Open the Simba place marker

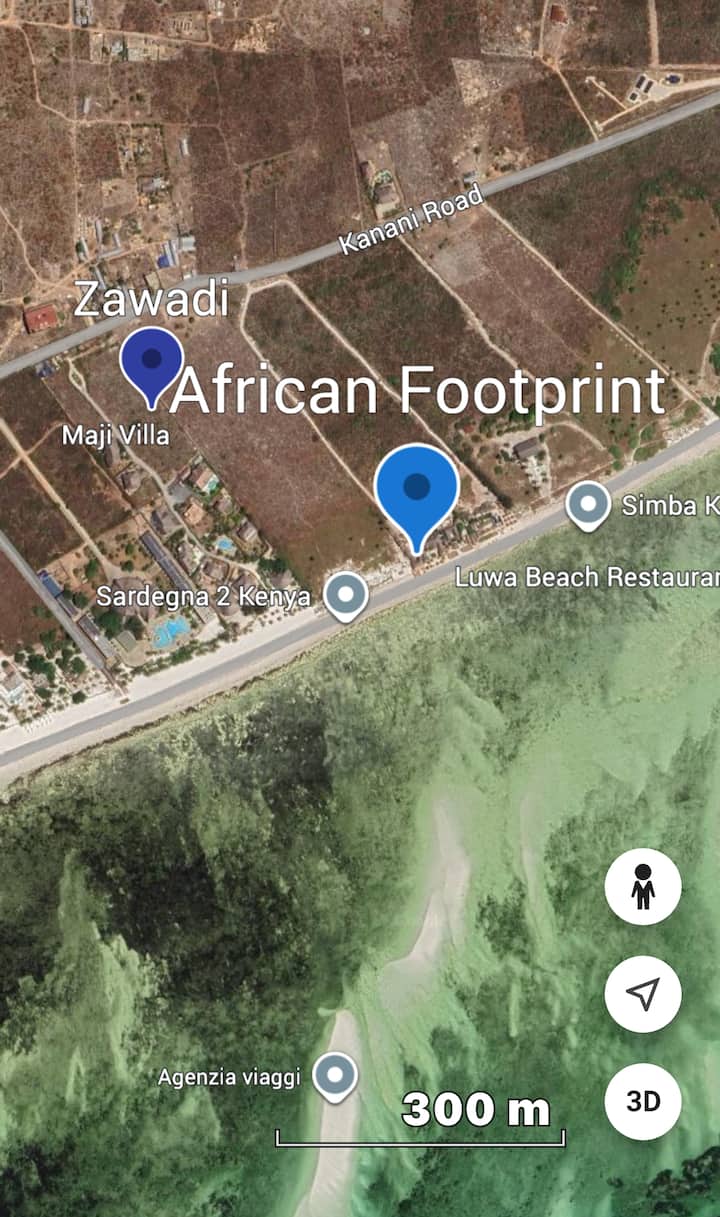coord(588,504)
